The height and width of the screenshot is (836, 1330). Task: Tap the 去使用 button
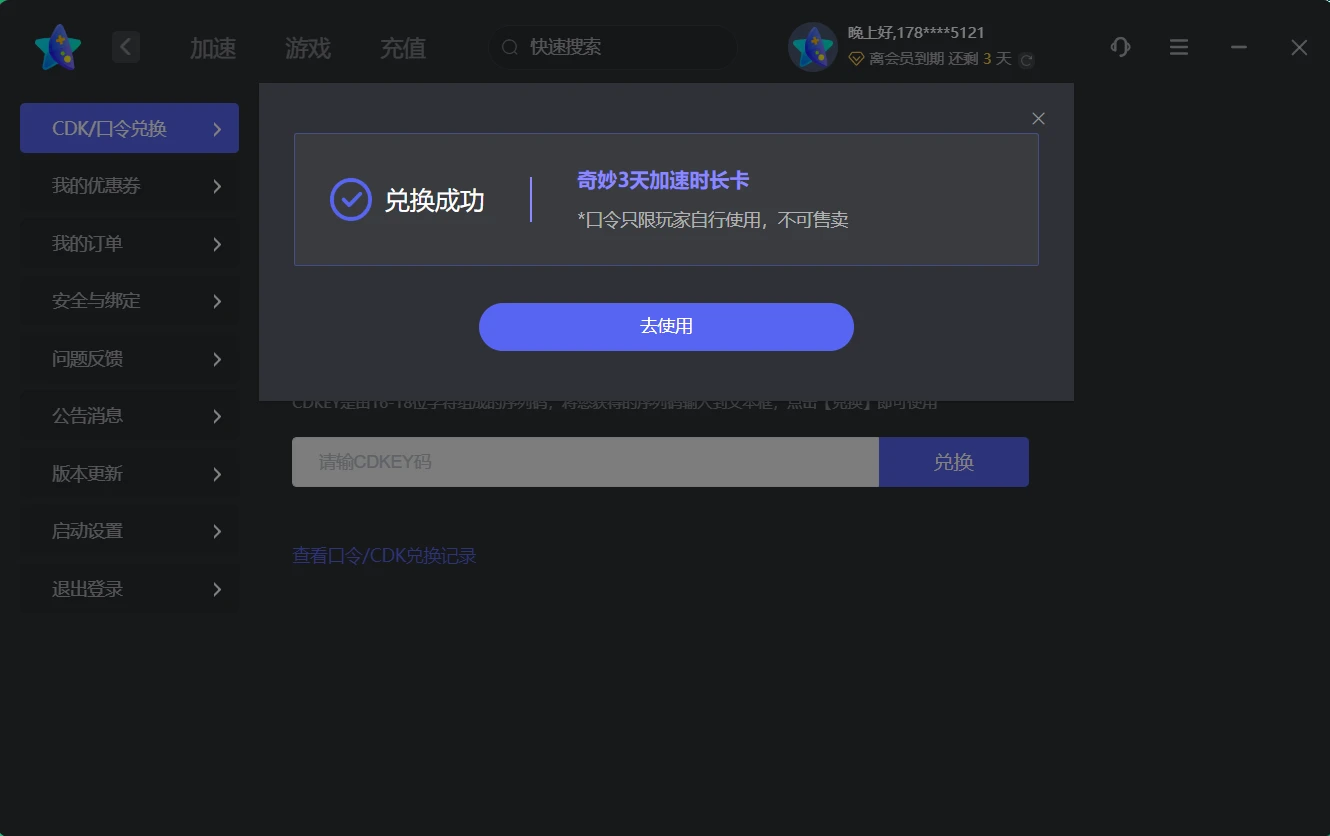pyautogui.click(x=666, y=327)
